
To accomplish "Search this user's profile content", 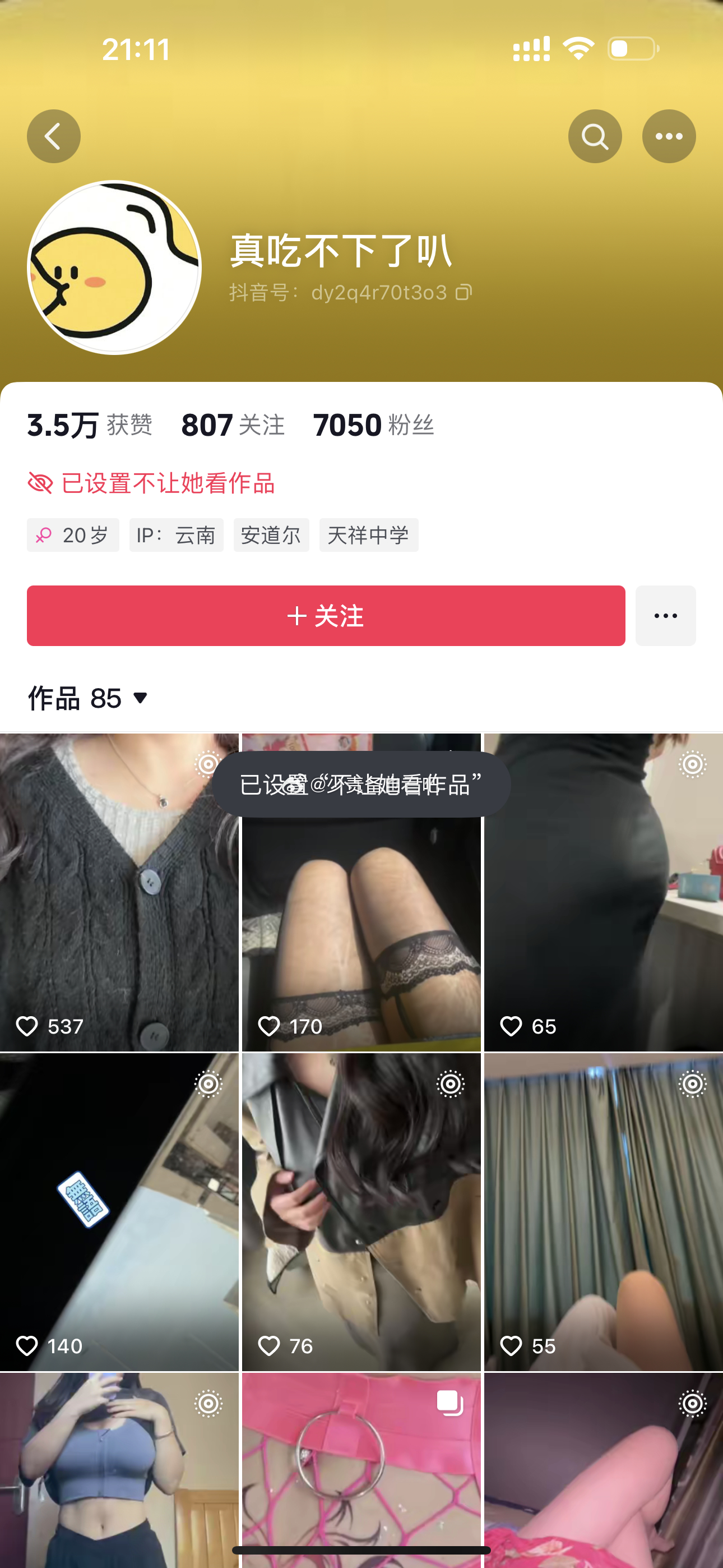I will [x=595, y=136].
